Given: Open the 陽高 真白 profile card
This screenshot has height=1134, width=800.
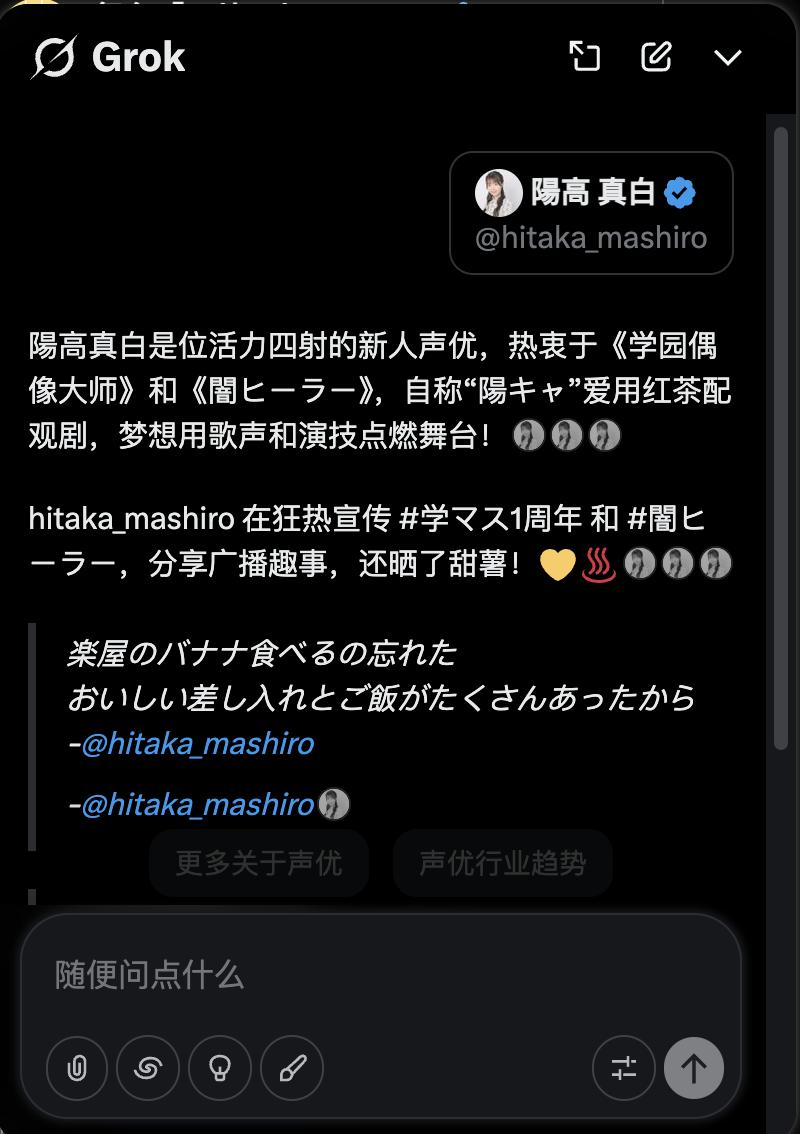Looking at the screenshot, I should pos(591,213).
